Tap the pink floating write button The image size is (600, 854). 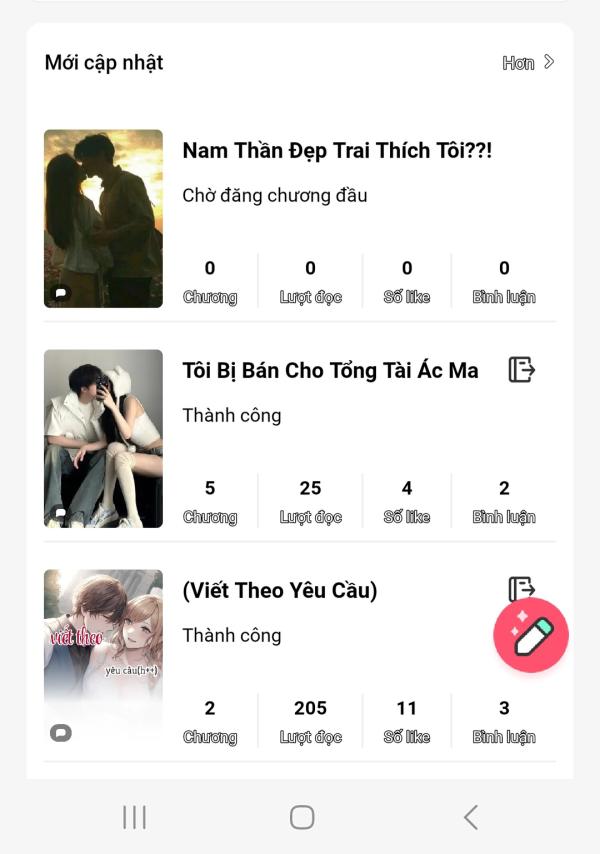[531, 635]
